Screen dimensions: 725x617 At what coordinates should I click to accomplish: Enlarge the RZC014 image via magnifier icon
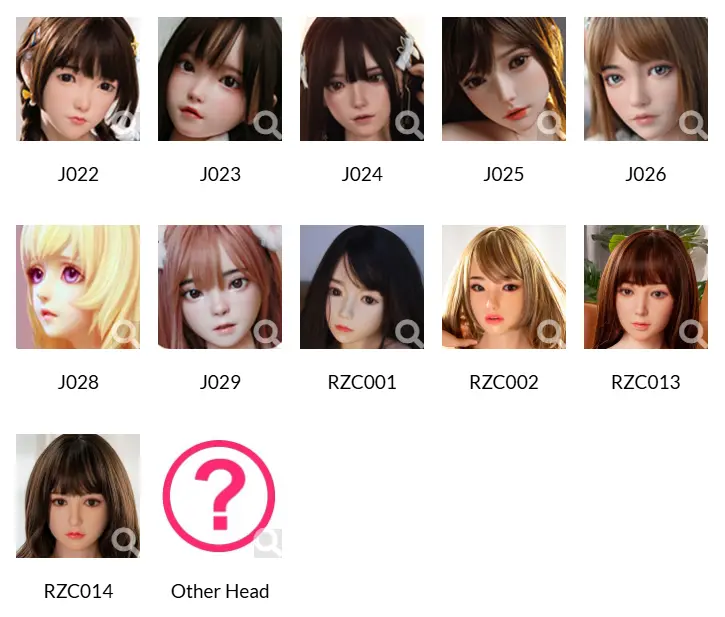(x=125, y=542)
